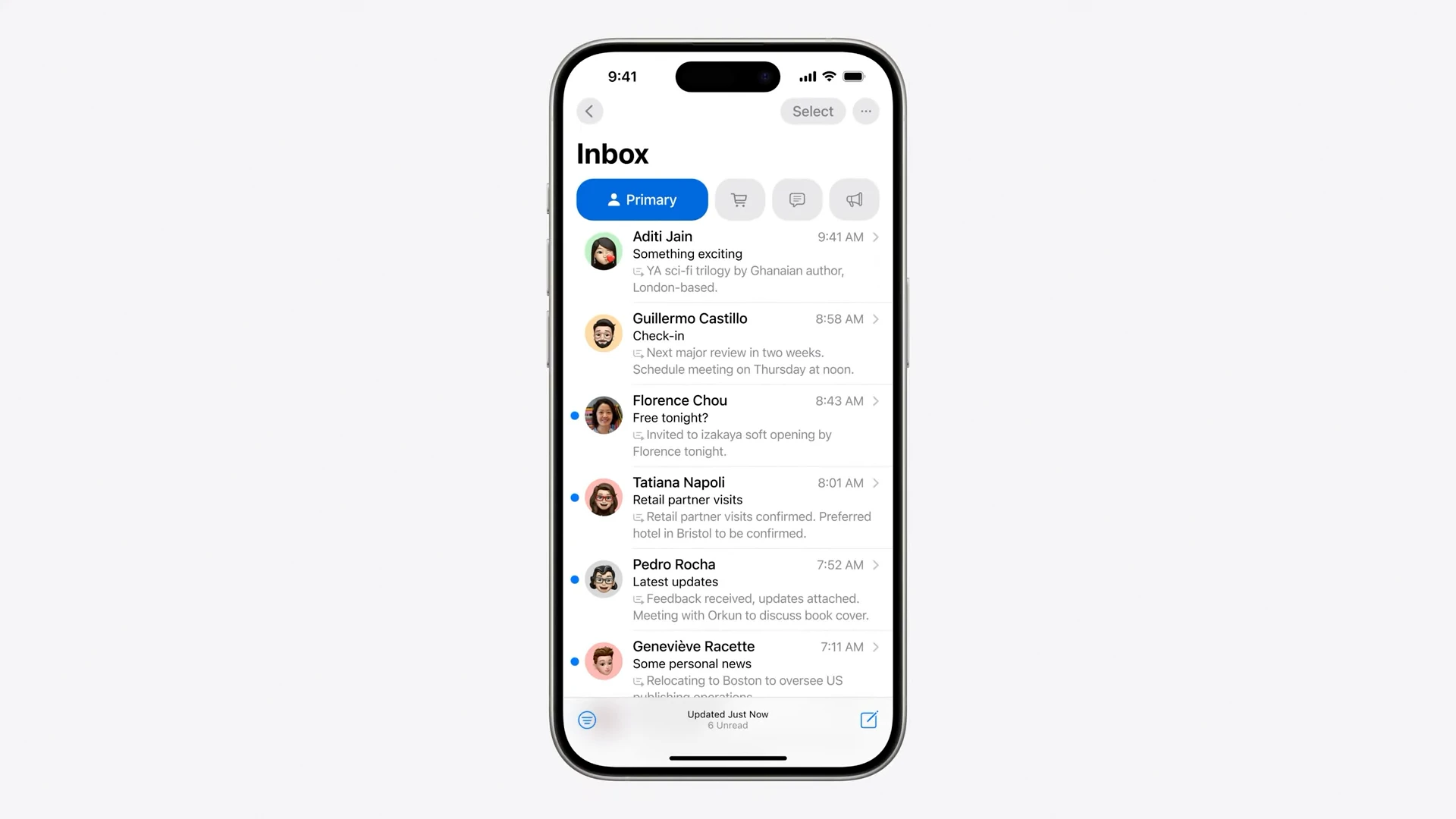Open the filter messages icon
Image resolution: width=1456 pixels, height=819 pixels.
click(x=587, y=720)
